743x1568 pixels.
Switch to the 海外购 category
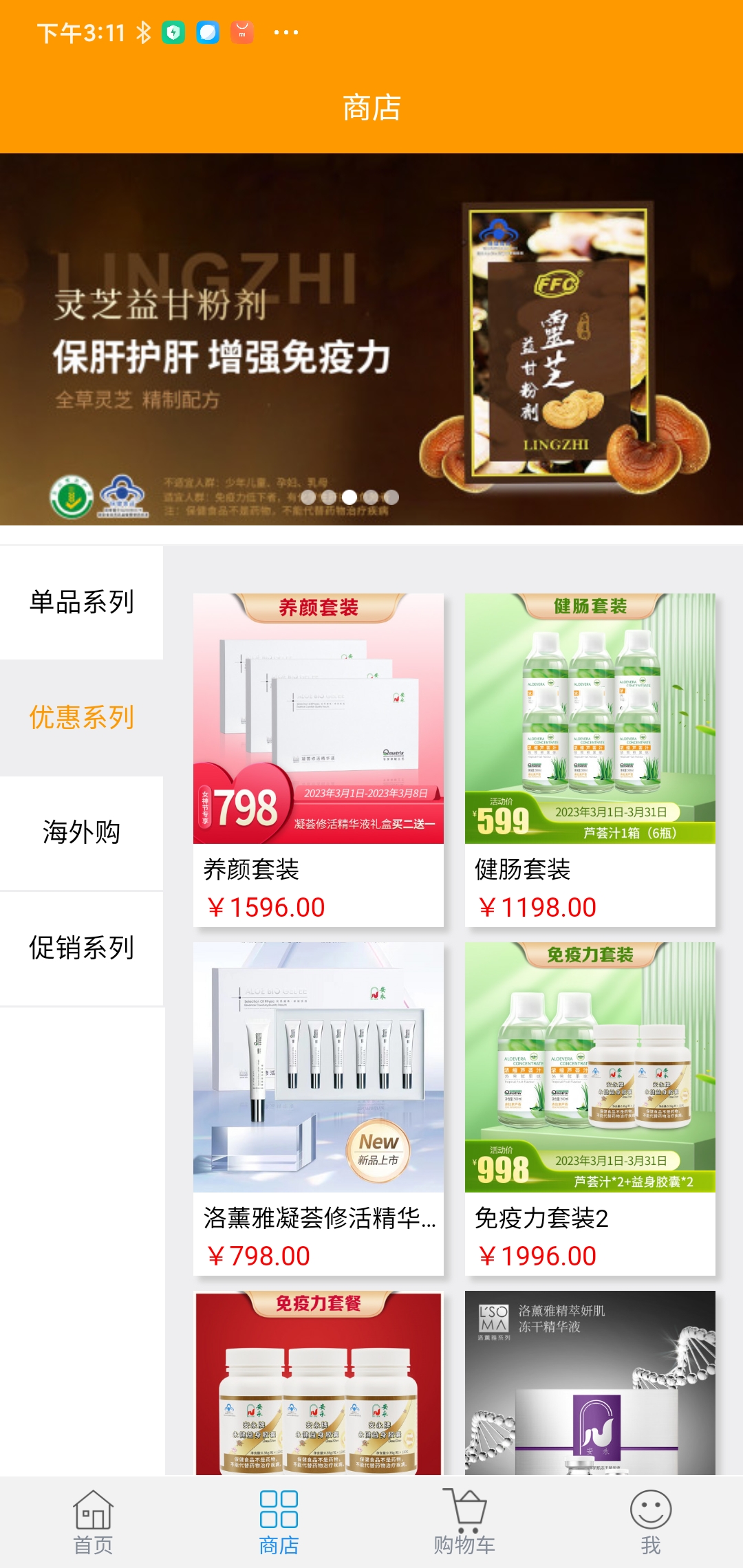click(x=81, y=832)
